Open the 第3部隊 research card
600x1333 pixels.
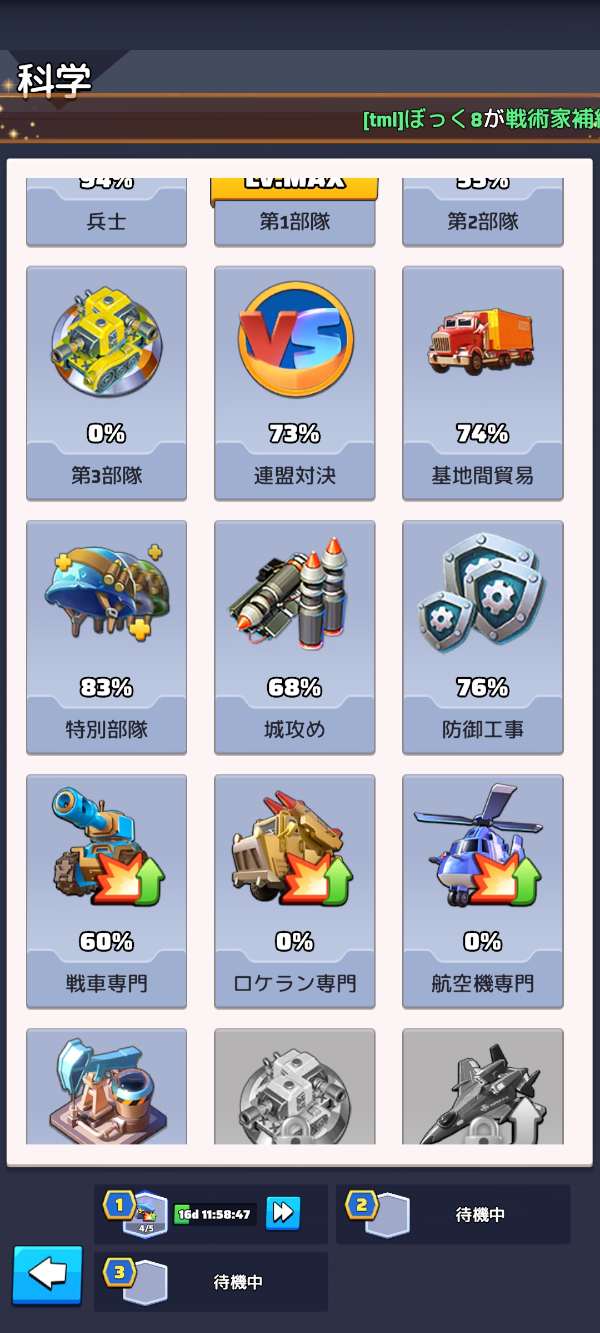[106, 382]
